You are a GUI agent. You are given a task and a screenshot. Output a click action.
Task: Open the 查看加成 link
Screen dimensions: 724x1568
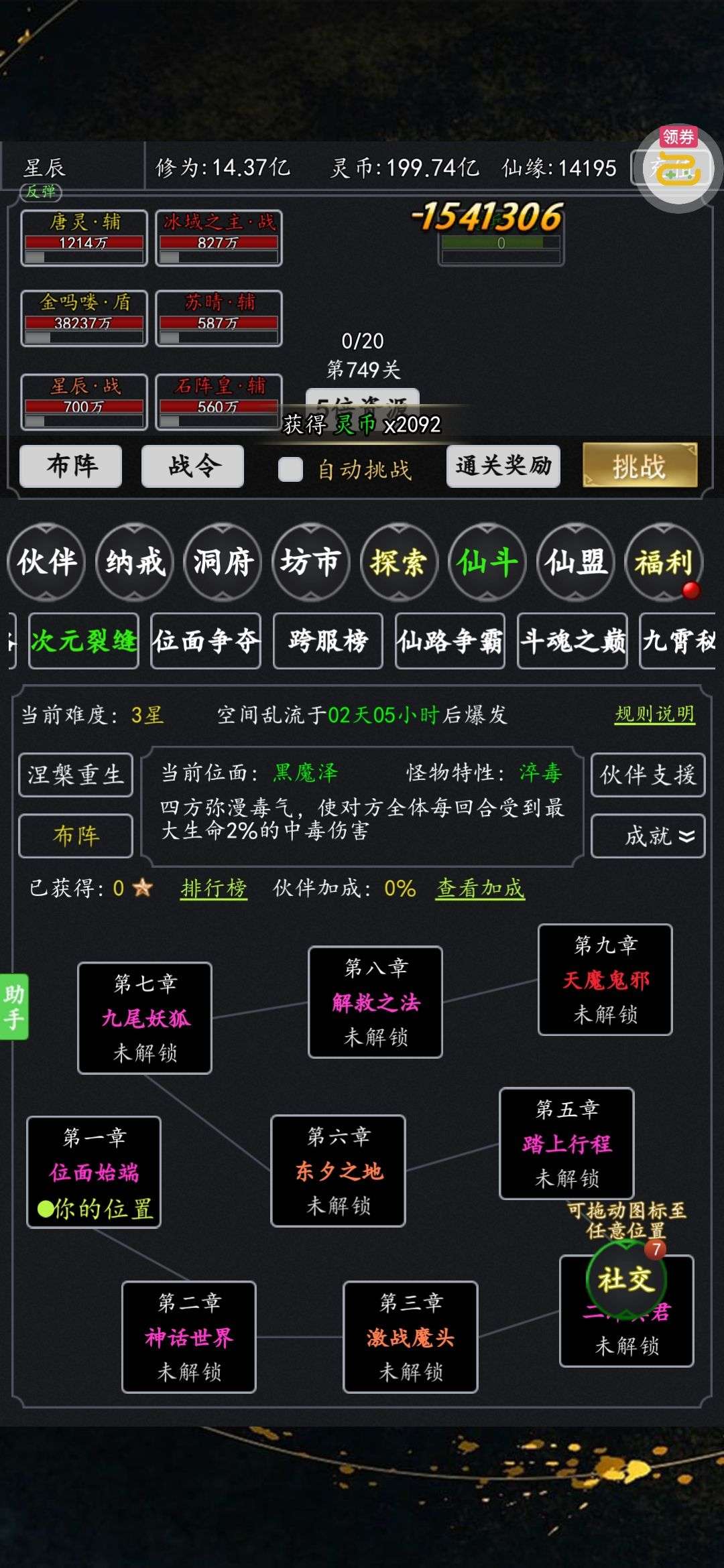click(480, 889)
